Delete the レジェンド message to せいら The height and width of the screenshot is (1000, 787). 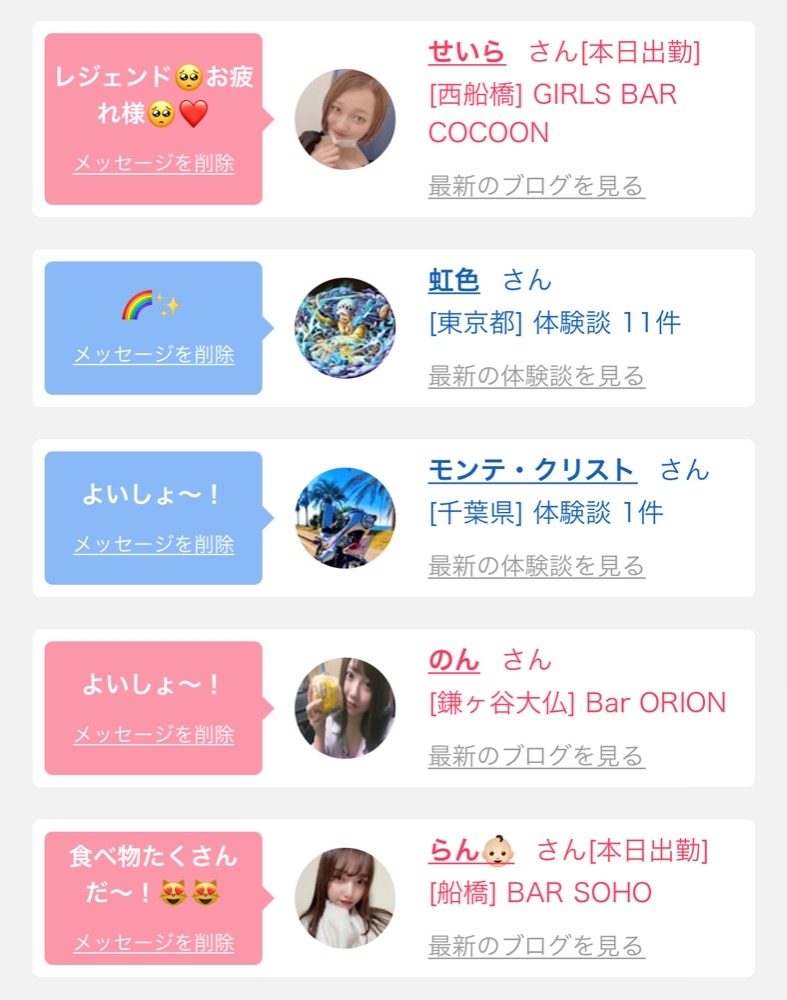pyautogui.click(x=153, y=164)
